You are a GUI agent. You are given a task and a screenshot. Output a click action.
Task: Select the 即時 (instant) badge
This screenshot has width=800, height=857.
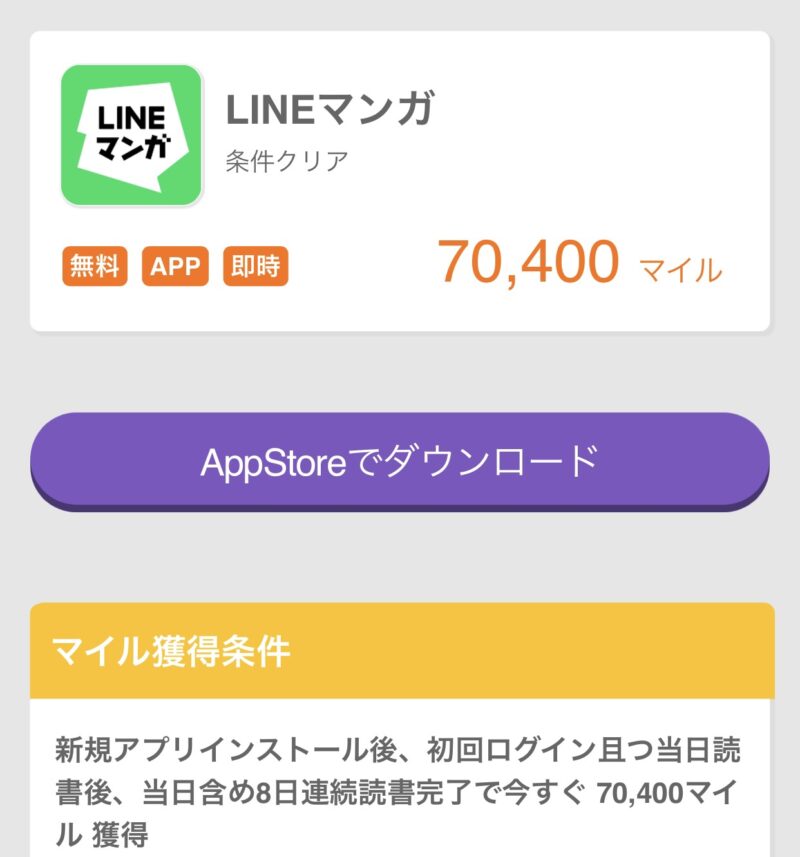pyautogui.click(x=251, y=266)
